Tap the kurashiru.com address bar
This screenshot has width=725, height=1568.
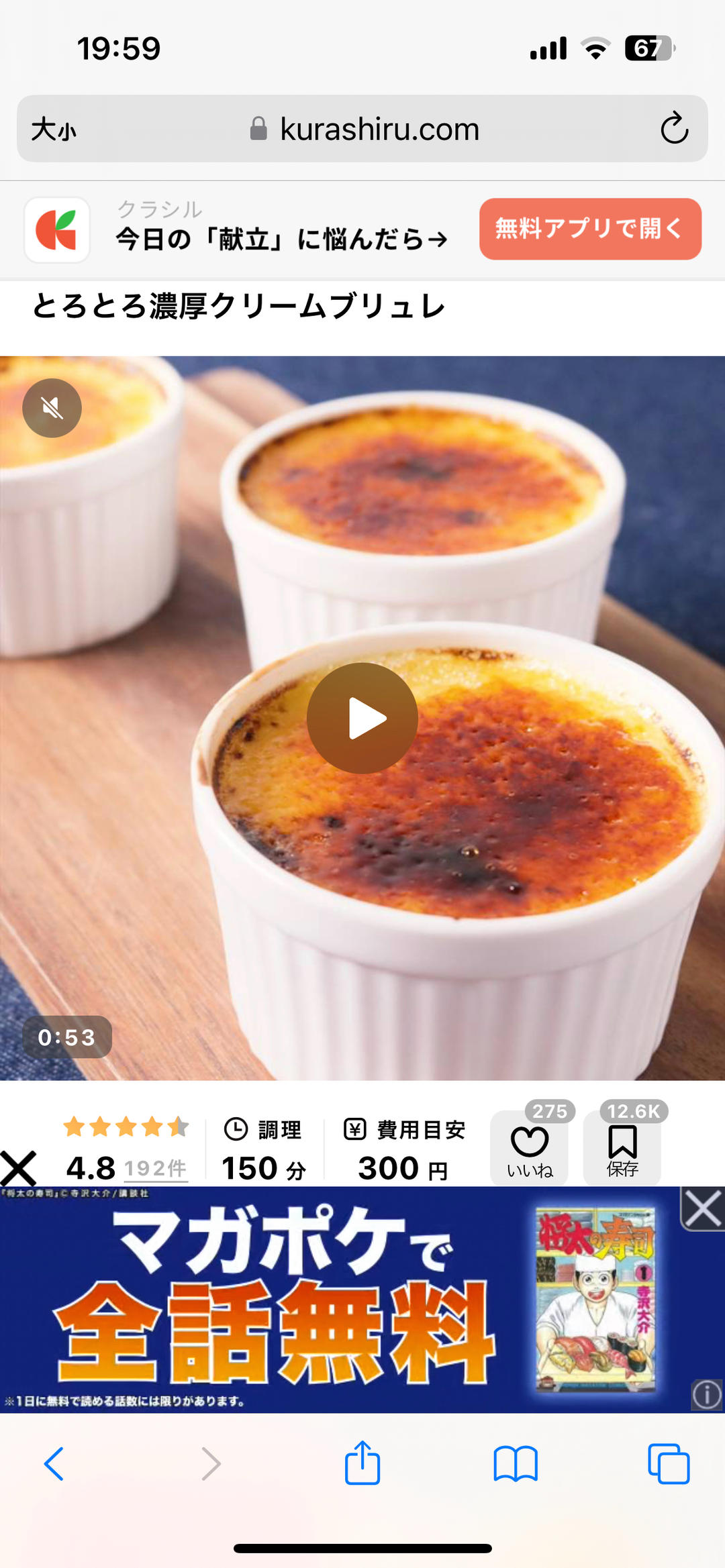tap(365, 129)
